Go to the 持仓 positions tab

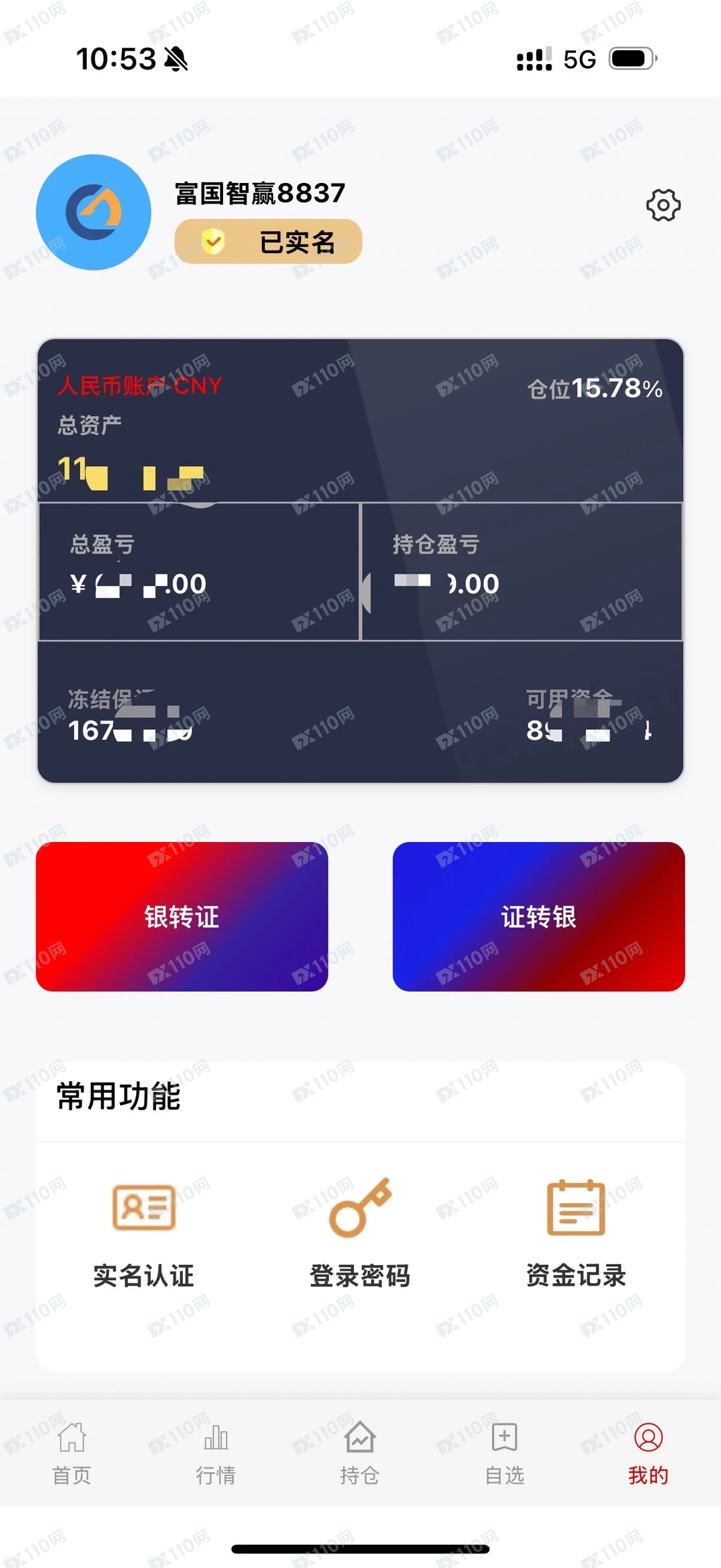(x=360, y=1453)
